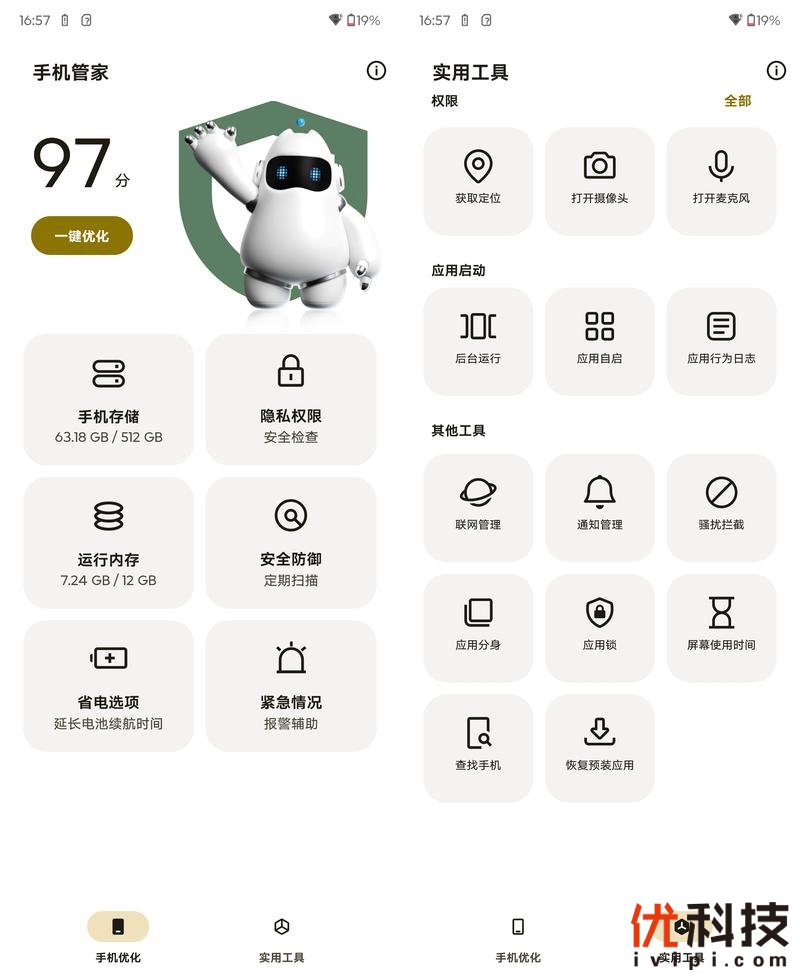Open 恢复预装应用 tool

(599, 747)
